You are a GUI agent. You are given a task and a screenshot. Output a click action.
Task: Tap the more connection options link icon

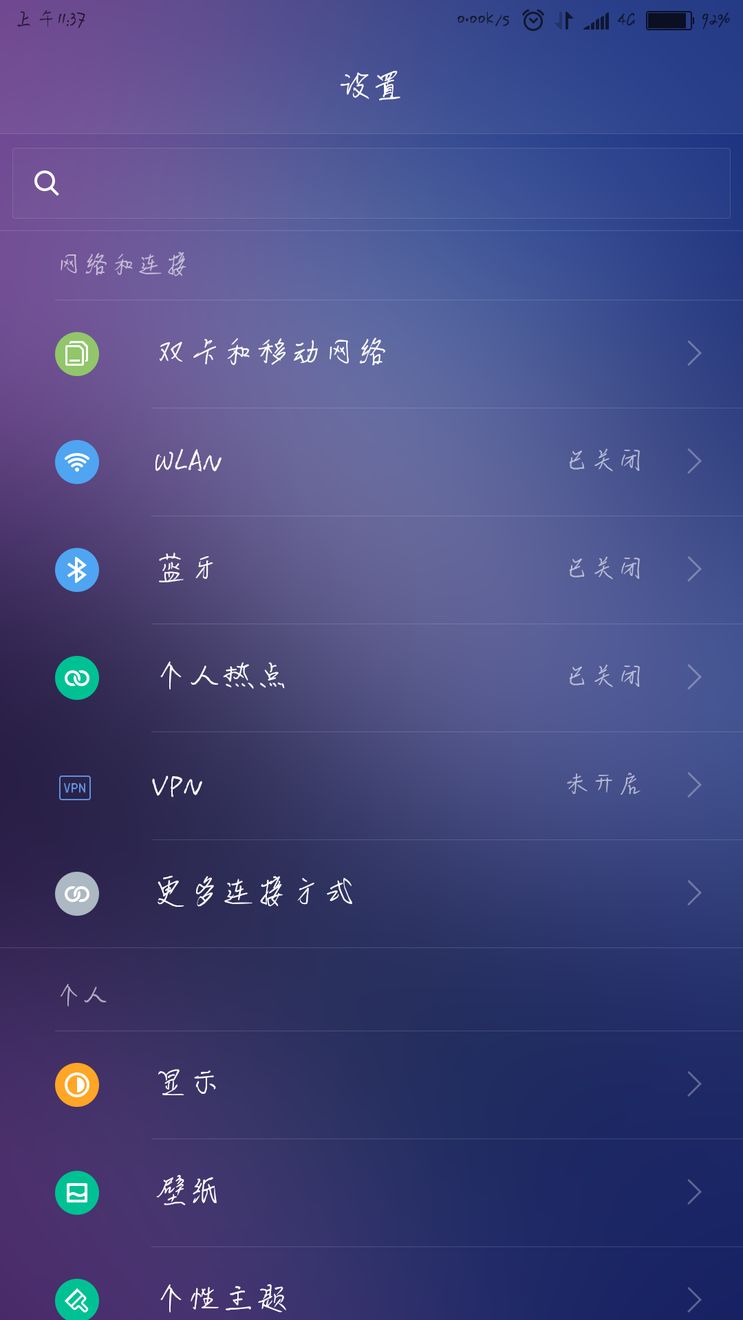77,893
